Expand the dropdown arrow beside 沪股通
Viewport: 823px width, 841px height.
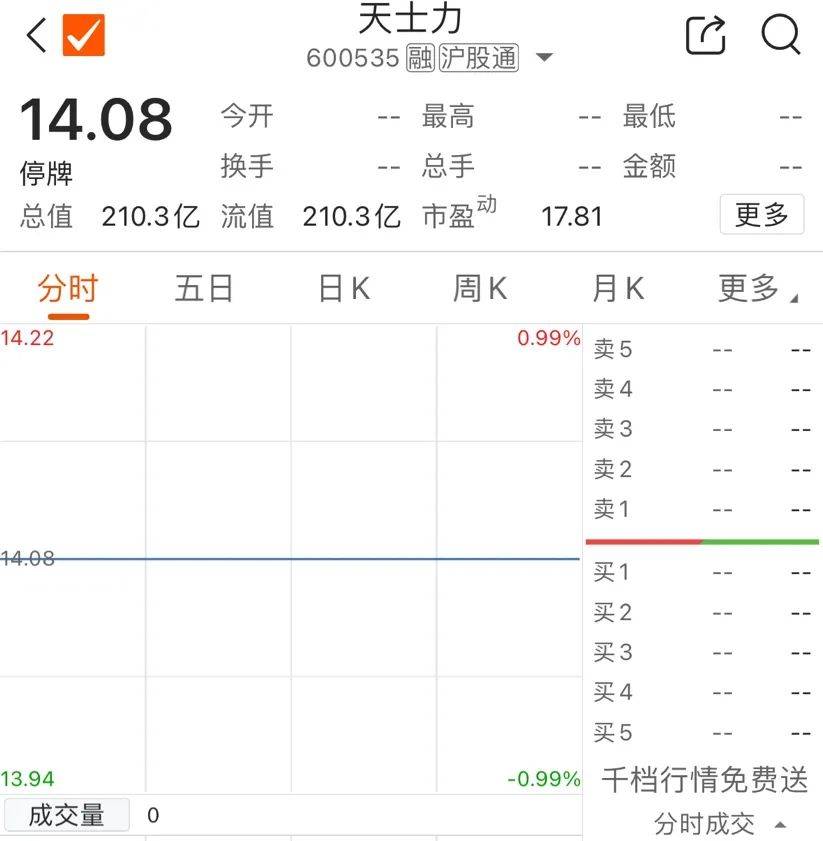[544, 58]
